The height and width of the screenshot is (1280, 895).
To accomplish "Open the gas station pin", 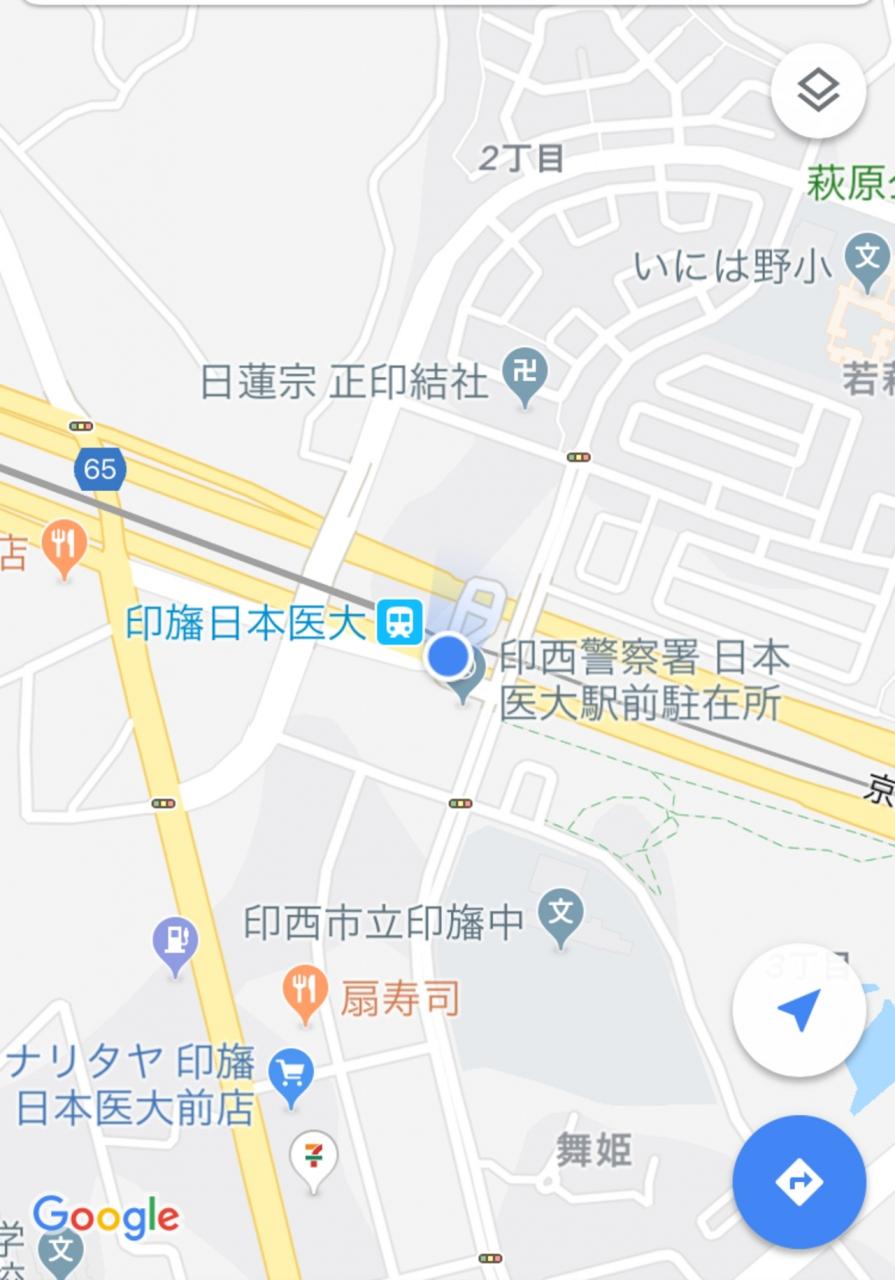I will pyautogui.click(x=176, y=941).
